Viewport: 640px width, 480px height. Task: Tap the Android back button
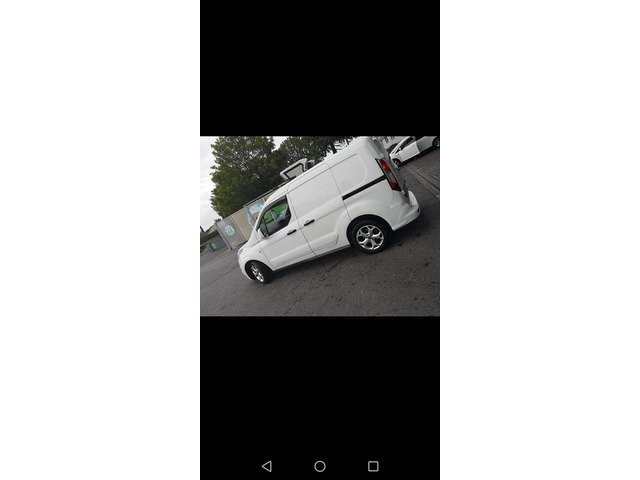266,466
